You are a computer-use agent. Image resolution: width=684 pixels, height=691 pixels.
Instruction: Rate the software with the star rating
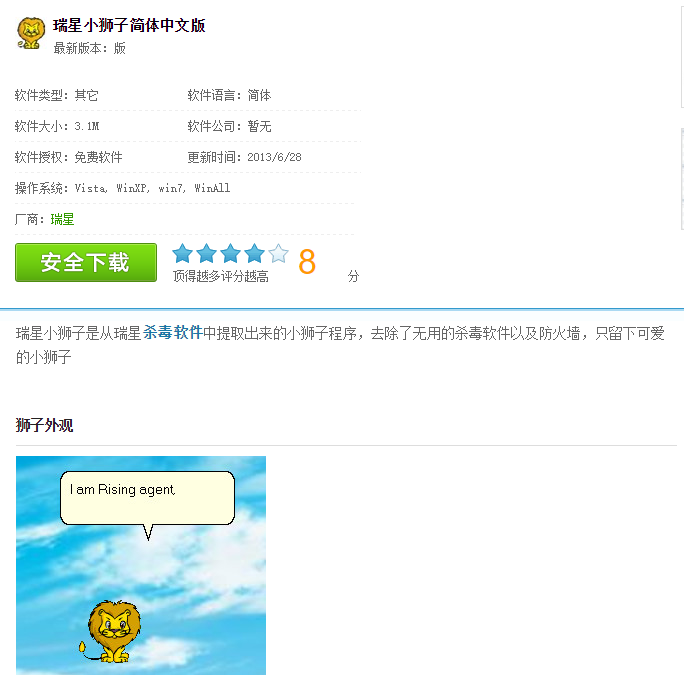pos(230,254)
